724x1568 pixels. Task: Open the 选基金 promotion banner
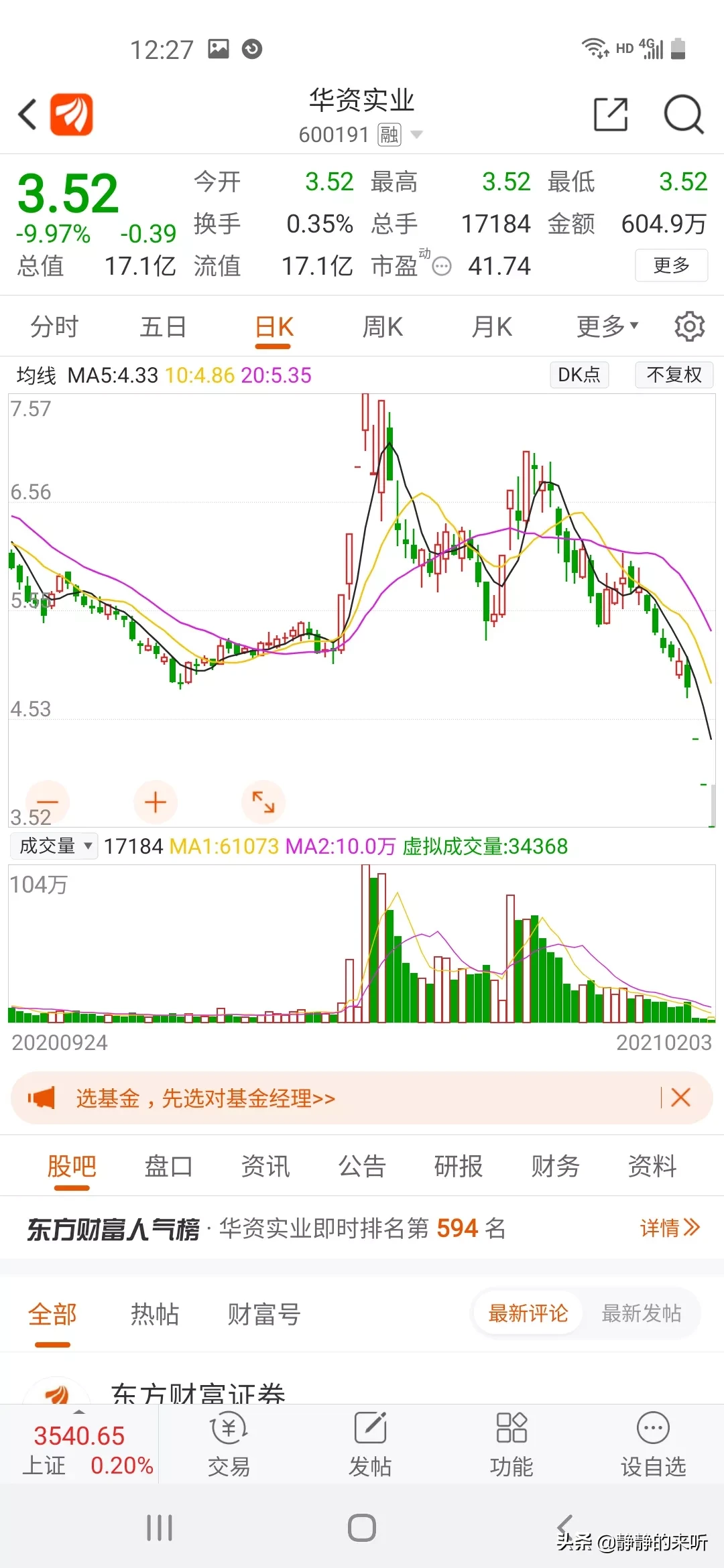tap(205, 1098)
